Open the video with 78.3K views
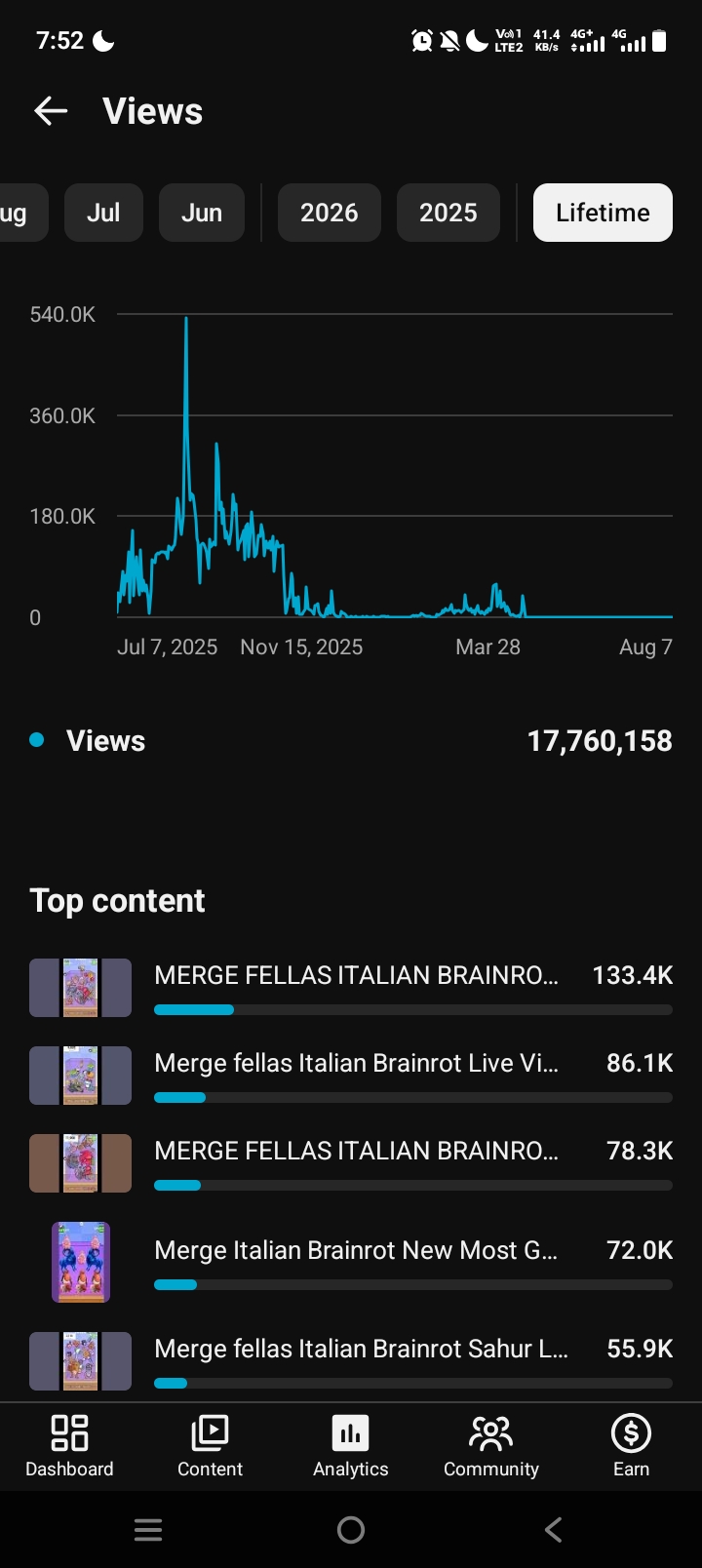 coord(351,1163)
